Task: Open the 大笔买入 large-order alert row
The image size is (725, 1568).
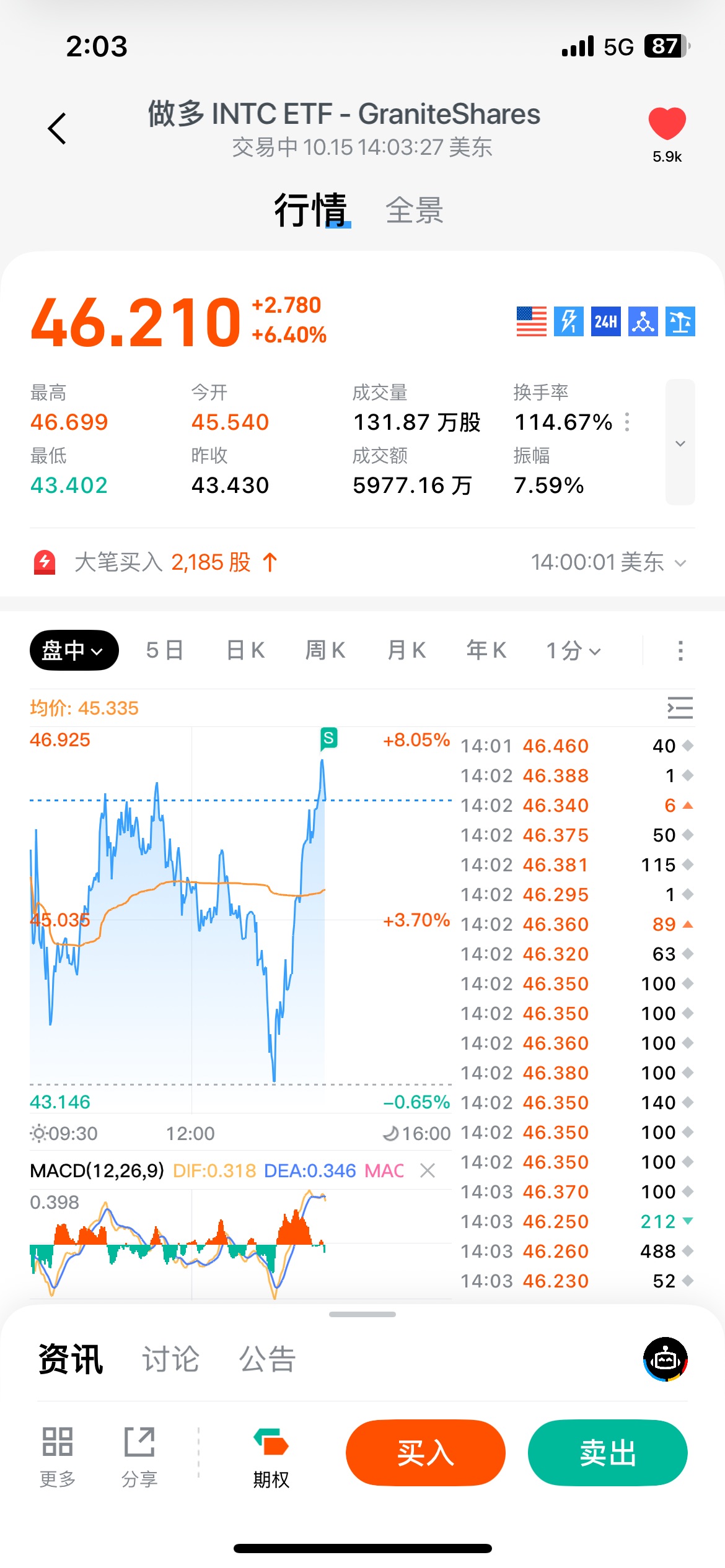Action: [359, 562]
